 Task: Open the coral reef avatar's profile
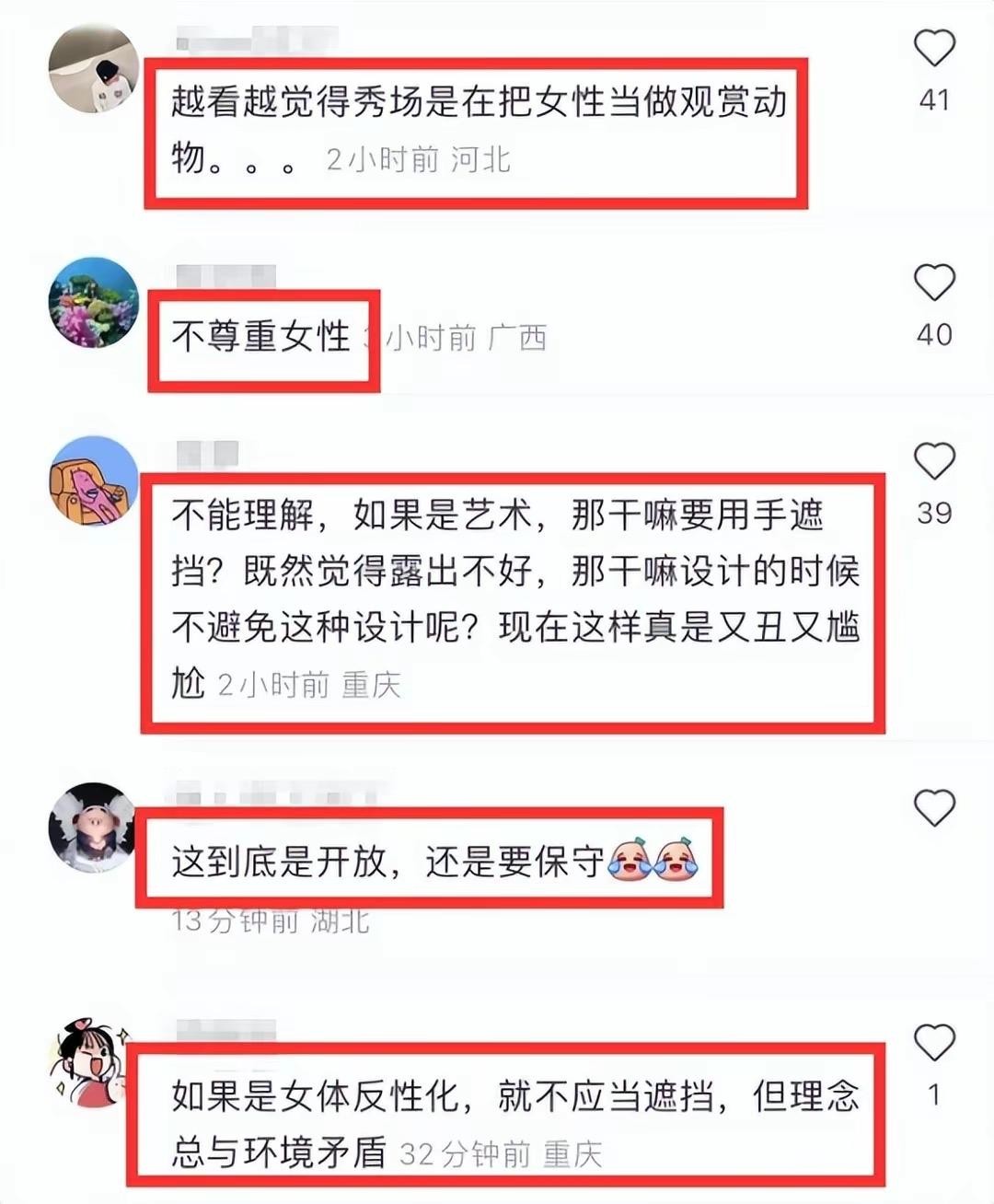click(x=93, y=303)
